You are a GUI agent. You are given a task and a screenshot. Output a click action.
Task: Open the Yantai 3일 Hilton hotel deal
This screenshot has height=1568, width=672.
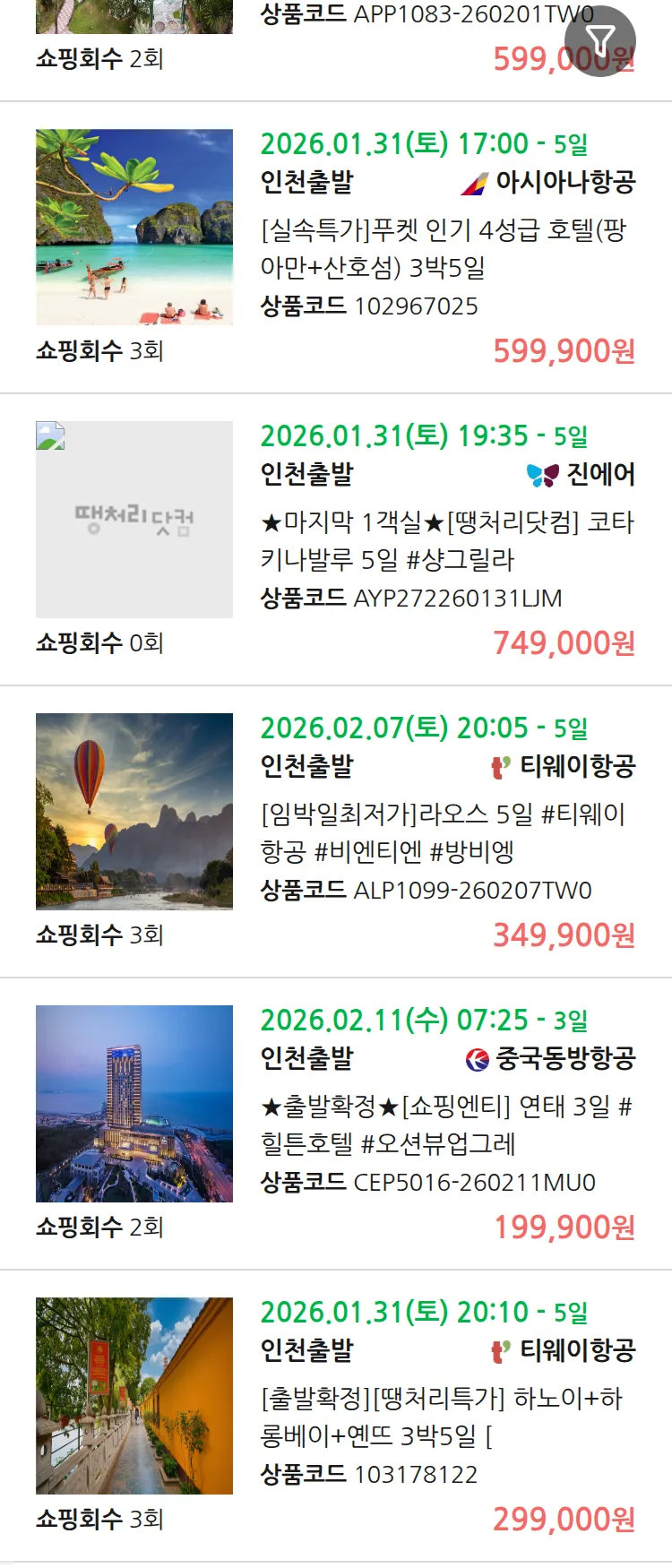click(x=446, y=1124)
